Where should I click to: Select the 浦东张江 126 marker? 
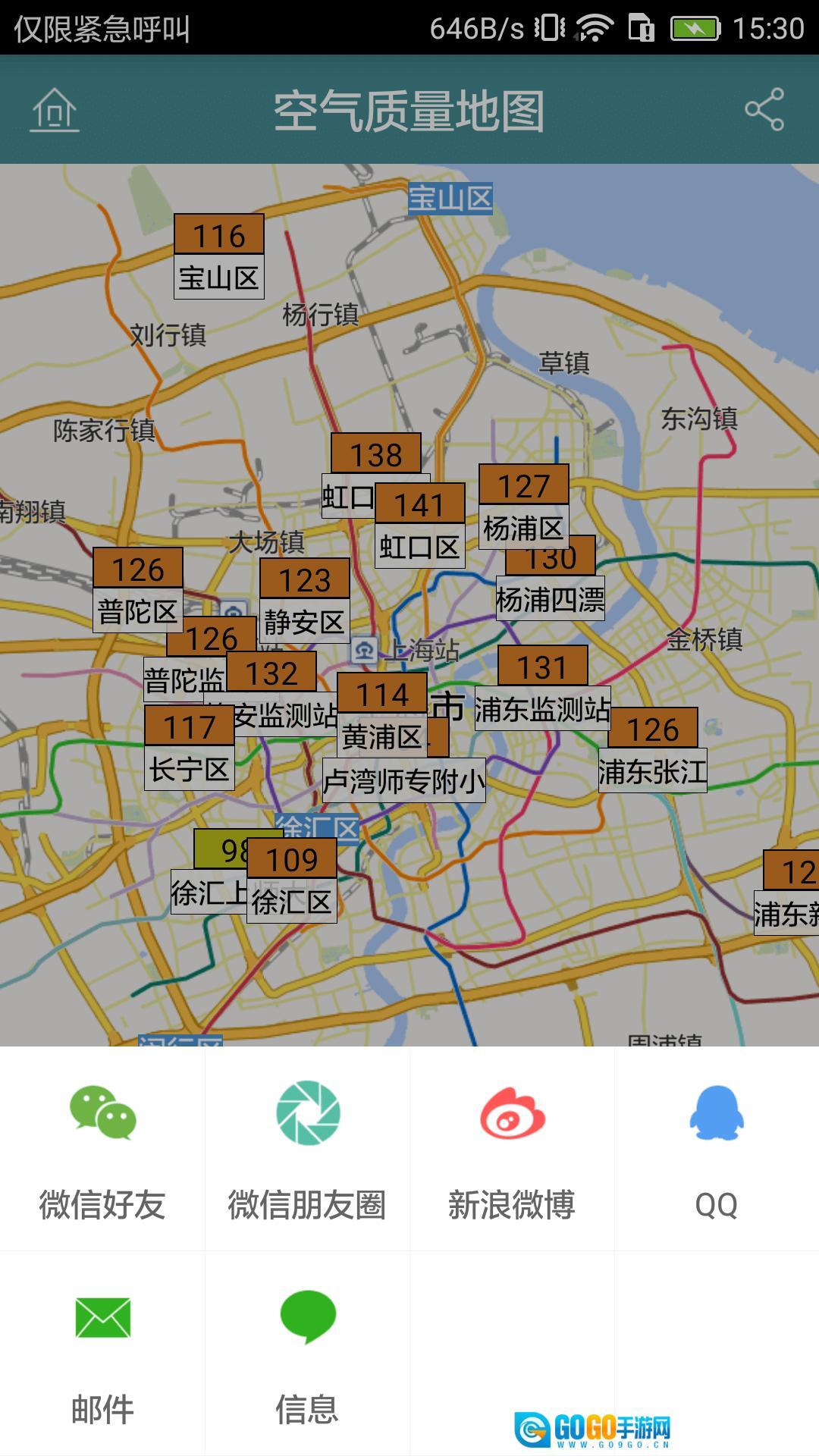[x=653, y=749]
